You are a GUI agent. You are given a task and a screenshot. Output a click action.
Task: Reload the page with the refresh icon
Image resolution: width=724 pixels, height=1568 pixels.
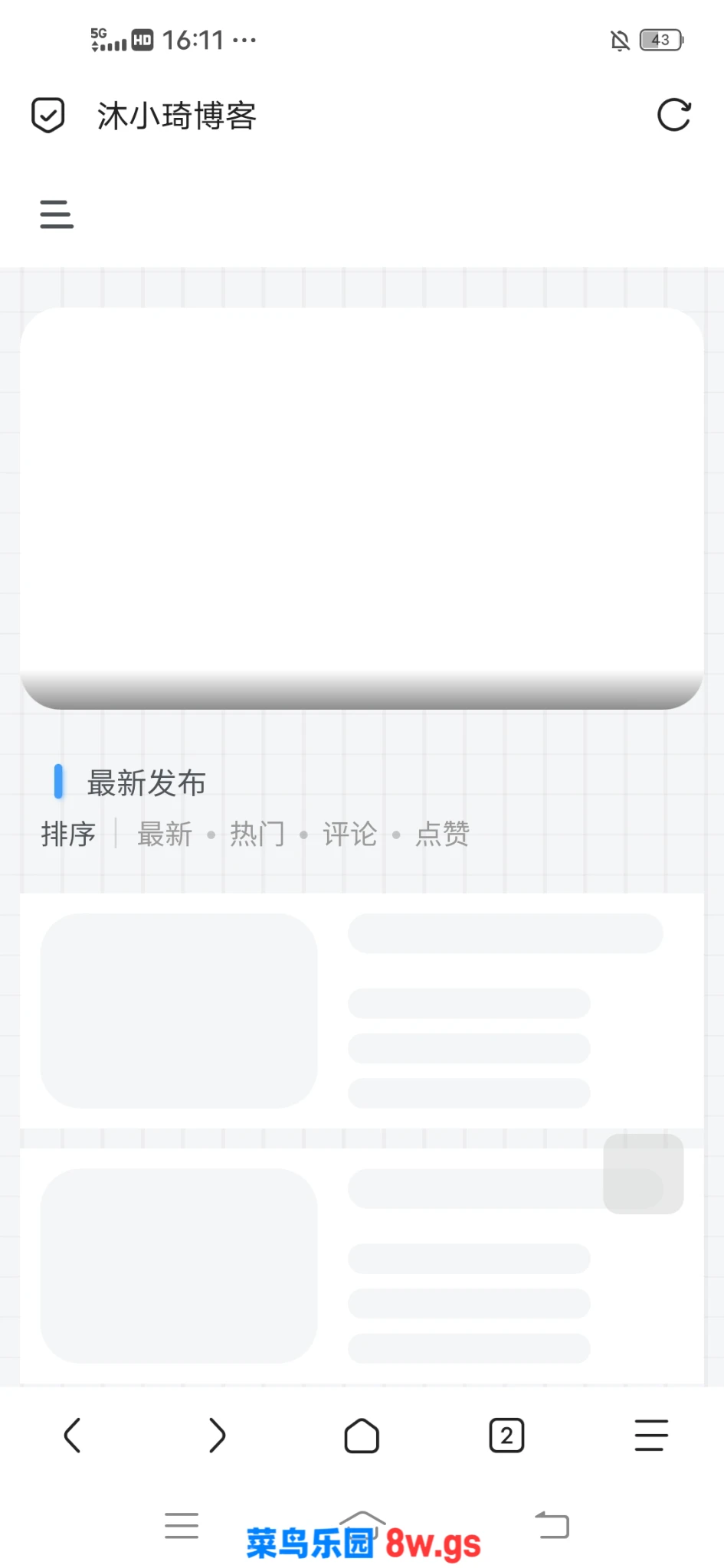point(674,116)
